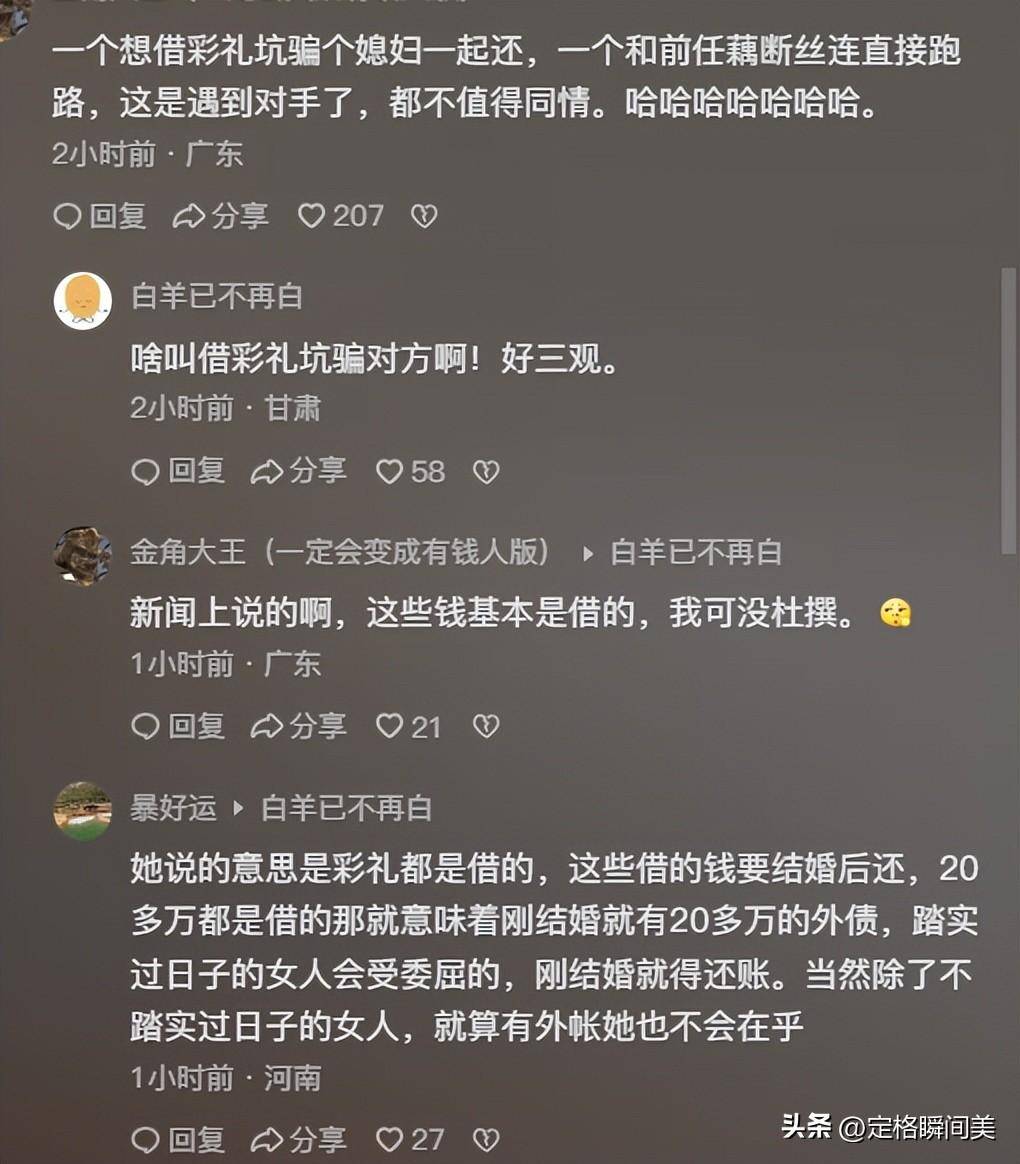Open 金角大王's profile avatar
The height and width of the screenshot is (1164, 1020).
[82, 556]
